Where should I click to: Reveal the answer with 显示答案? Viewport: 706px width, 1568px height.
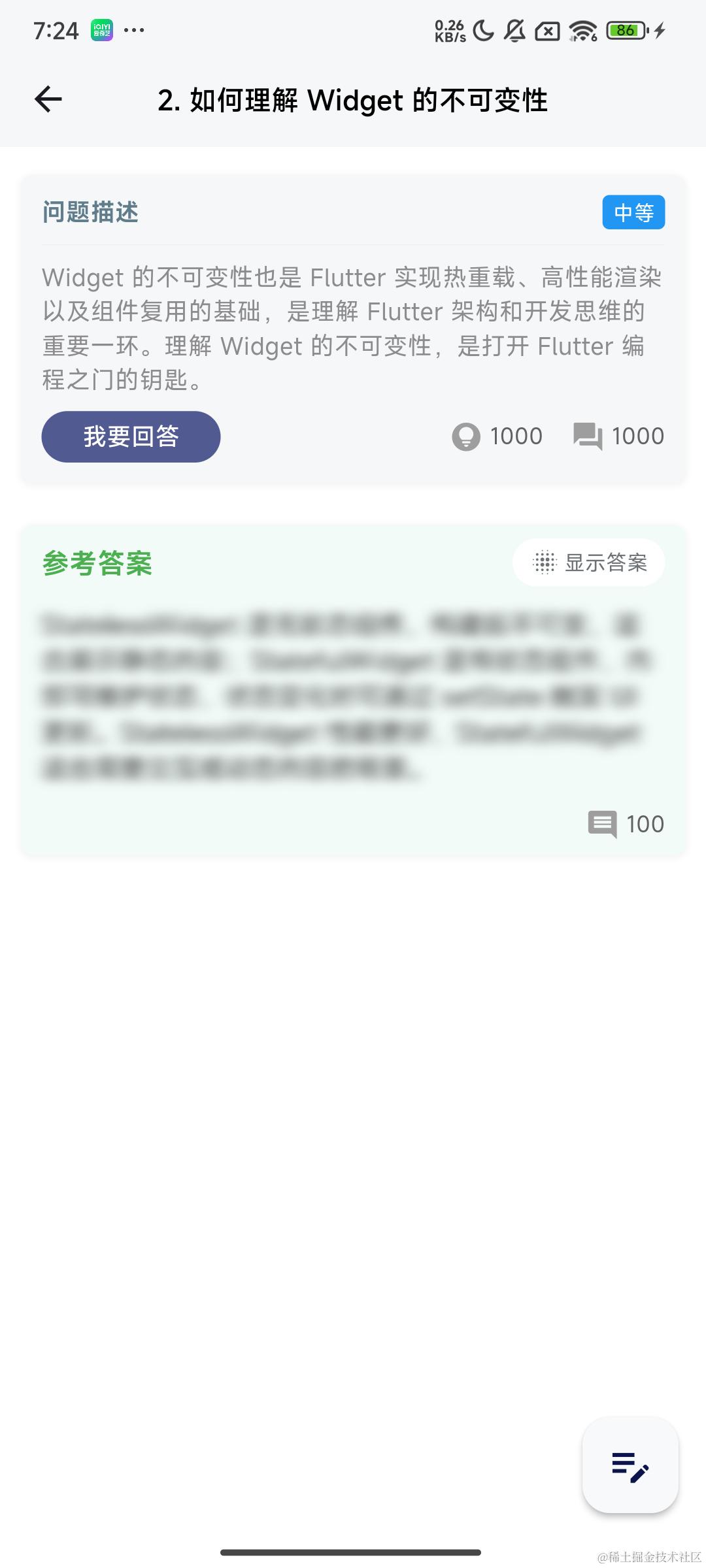pos(589,563)
